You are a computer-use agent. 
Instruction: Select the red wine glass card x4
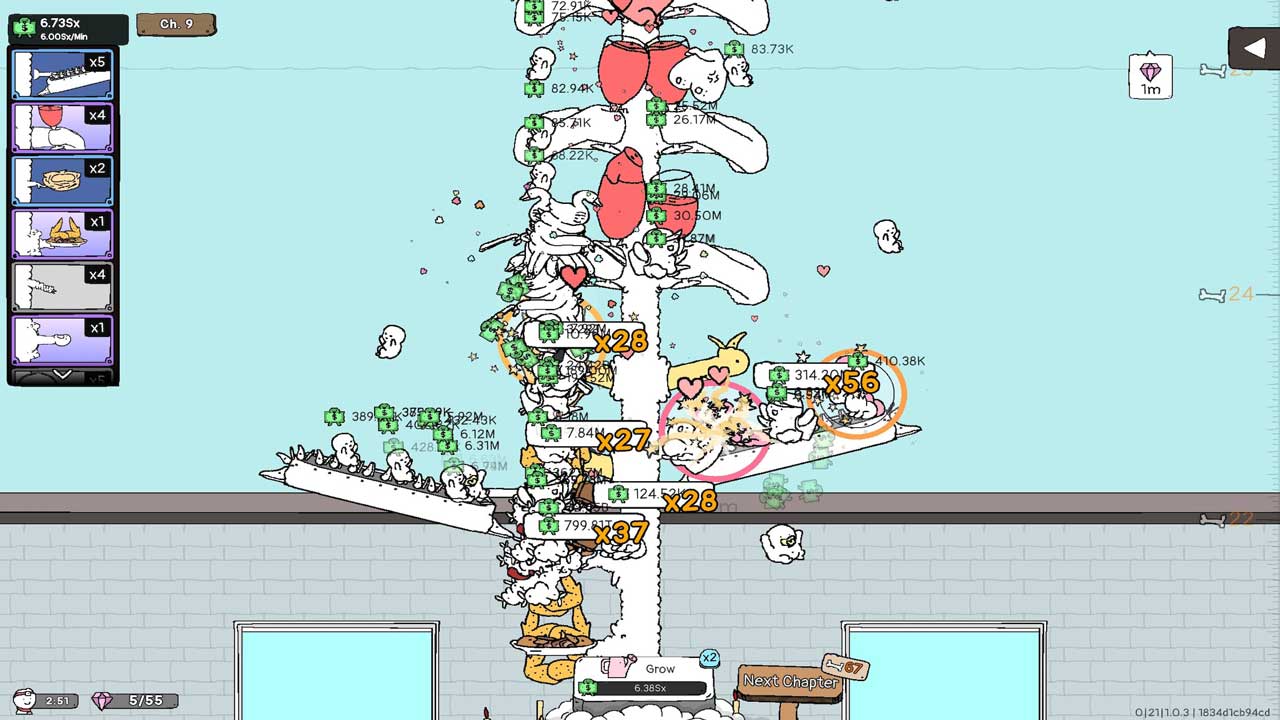tap(62, 127)
